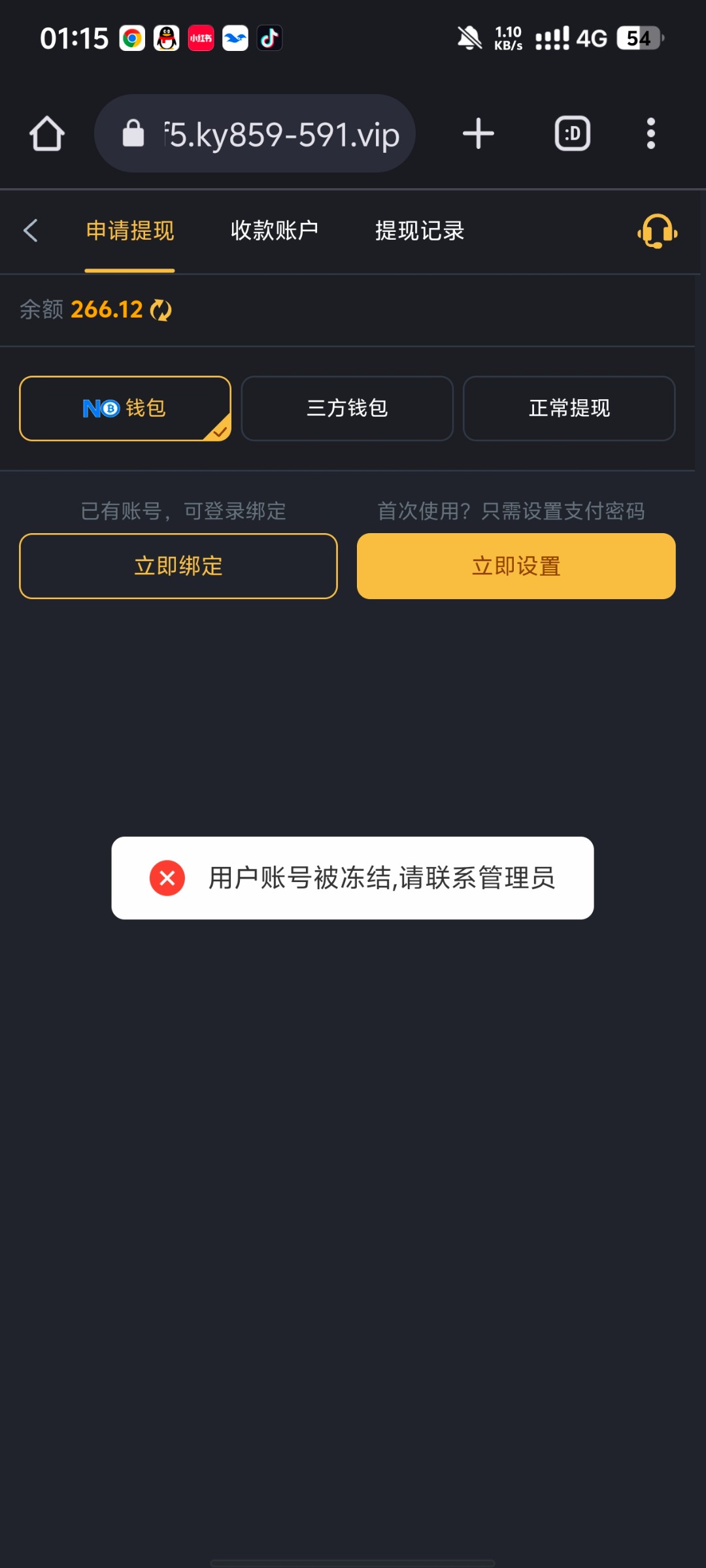Open the browser tab switcher
The width and height of the screenshot is (706, 1568).
tap(573, 134)
